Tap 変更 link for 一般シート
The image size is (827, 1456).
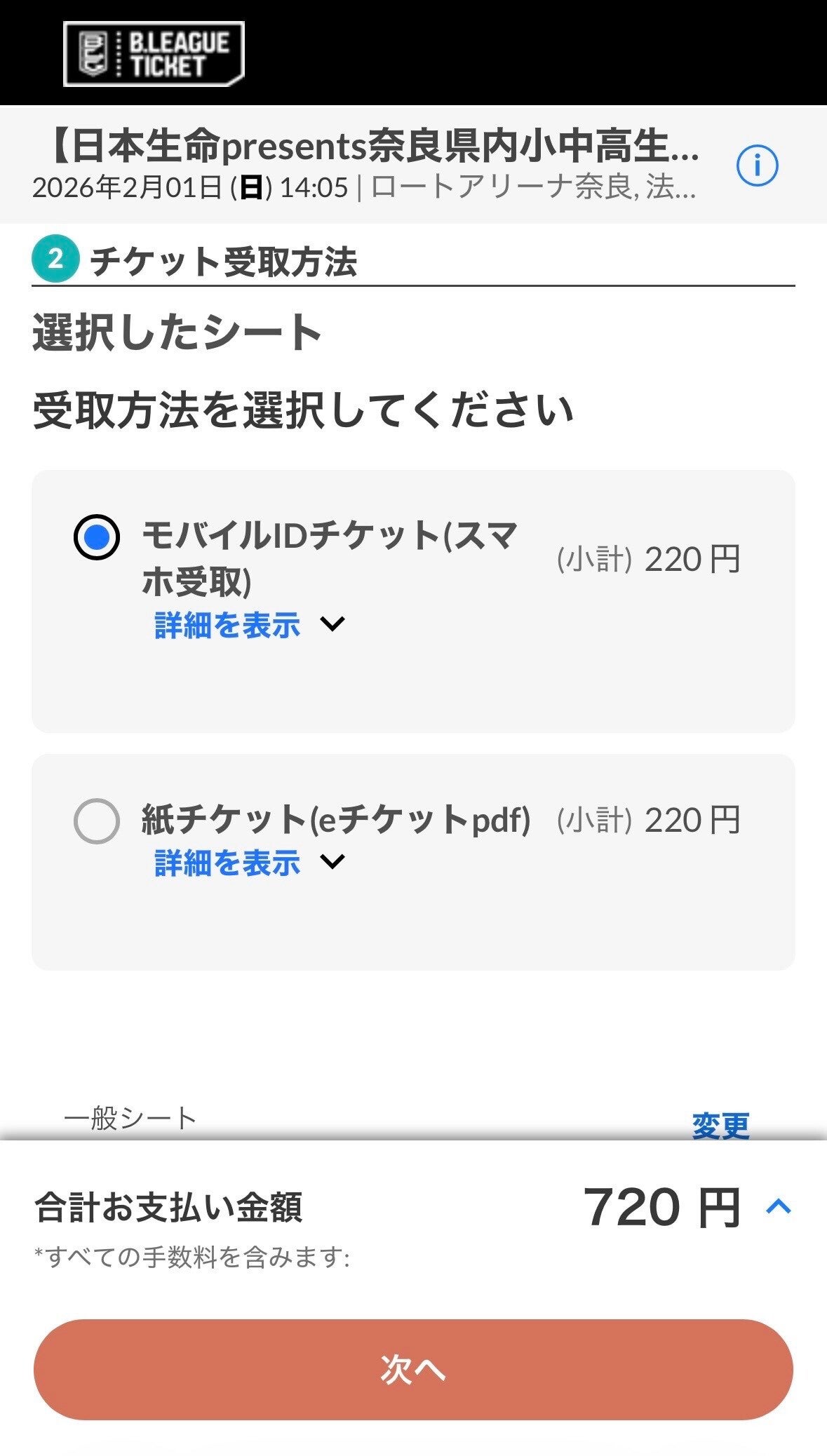(720, 1126)
